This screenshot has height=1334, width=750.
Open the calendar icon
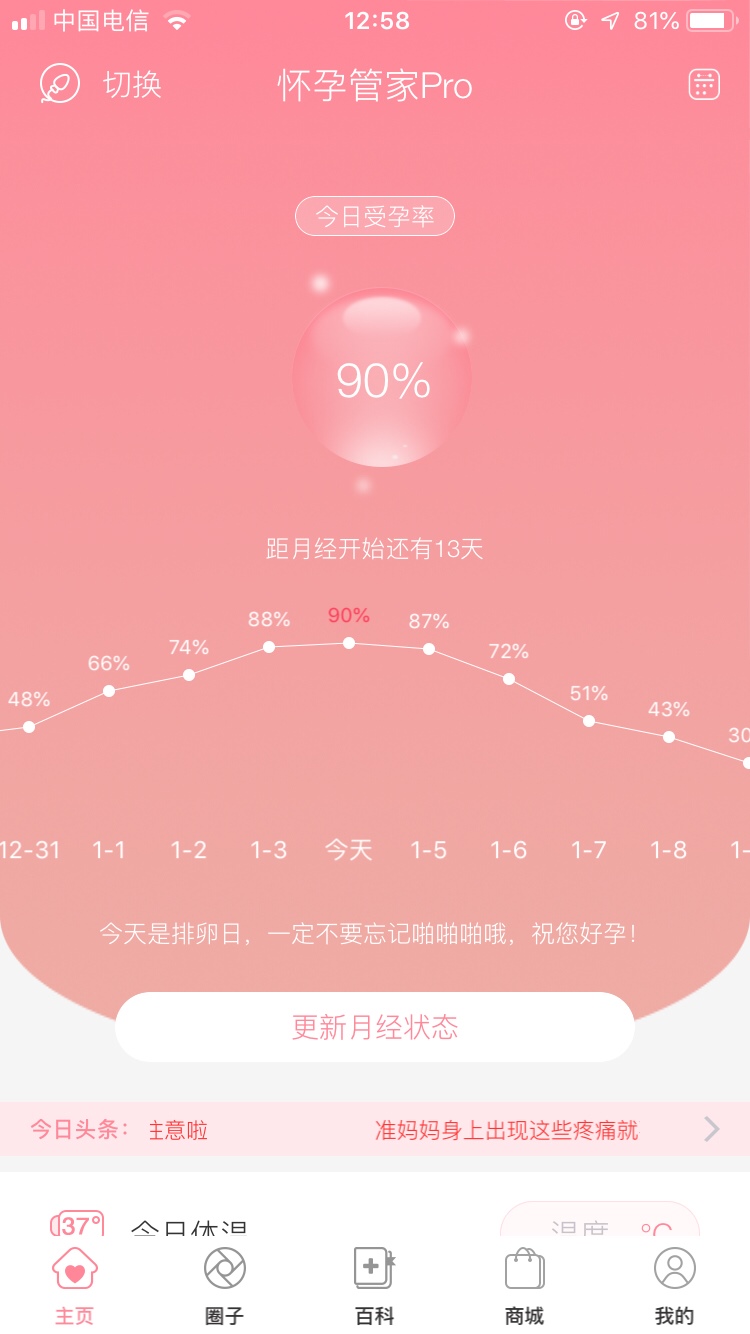pyautogui.click(x=704, y=85)
